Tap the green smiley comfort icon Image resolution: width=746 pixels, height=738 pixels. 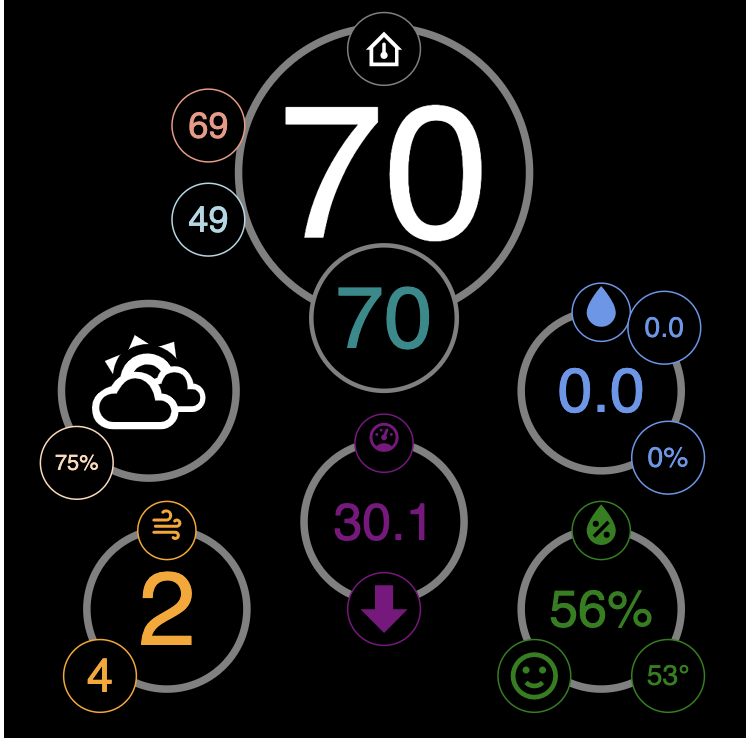535,676
